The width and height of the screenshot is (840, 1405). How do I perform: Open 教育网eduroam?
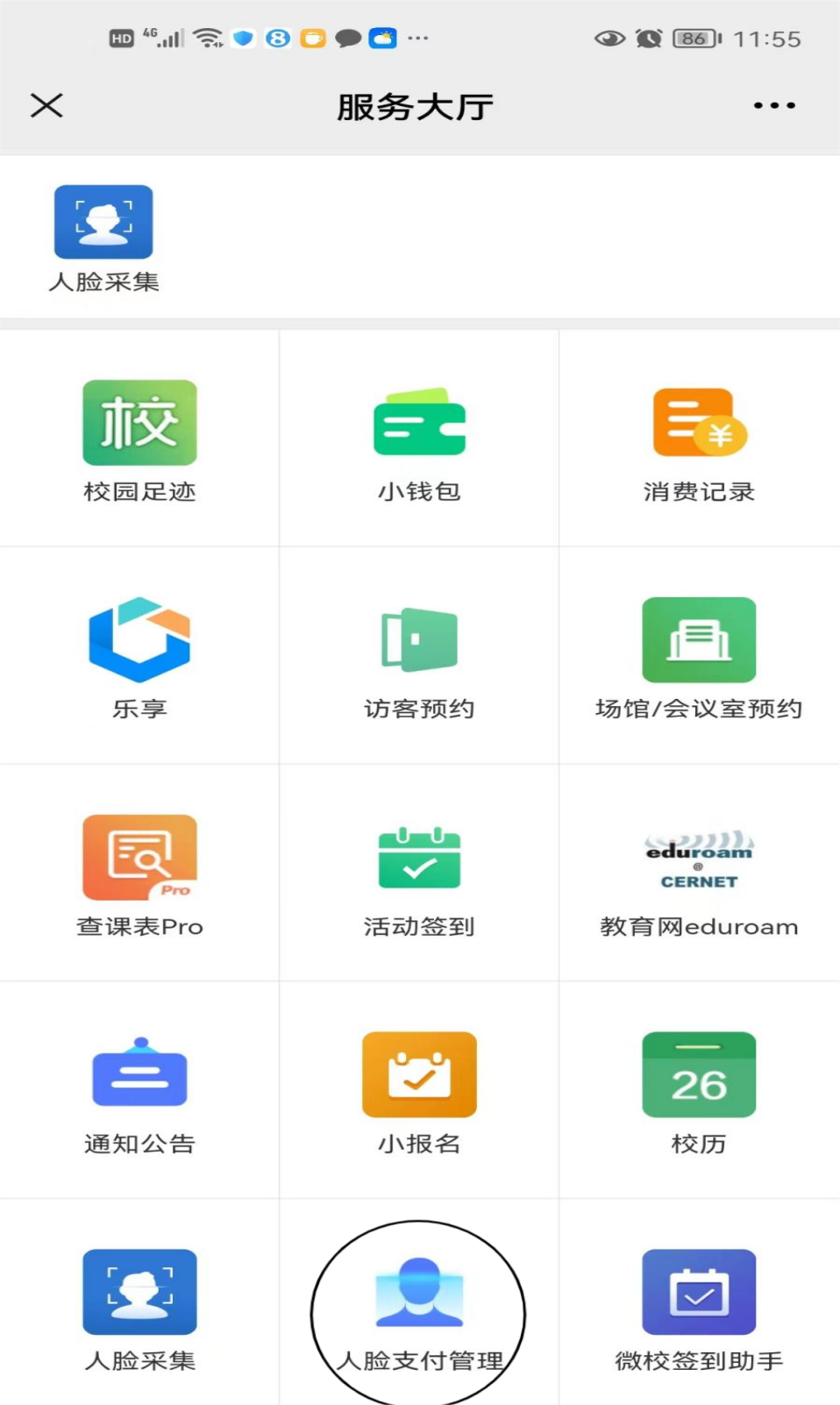699,874
